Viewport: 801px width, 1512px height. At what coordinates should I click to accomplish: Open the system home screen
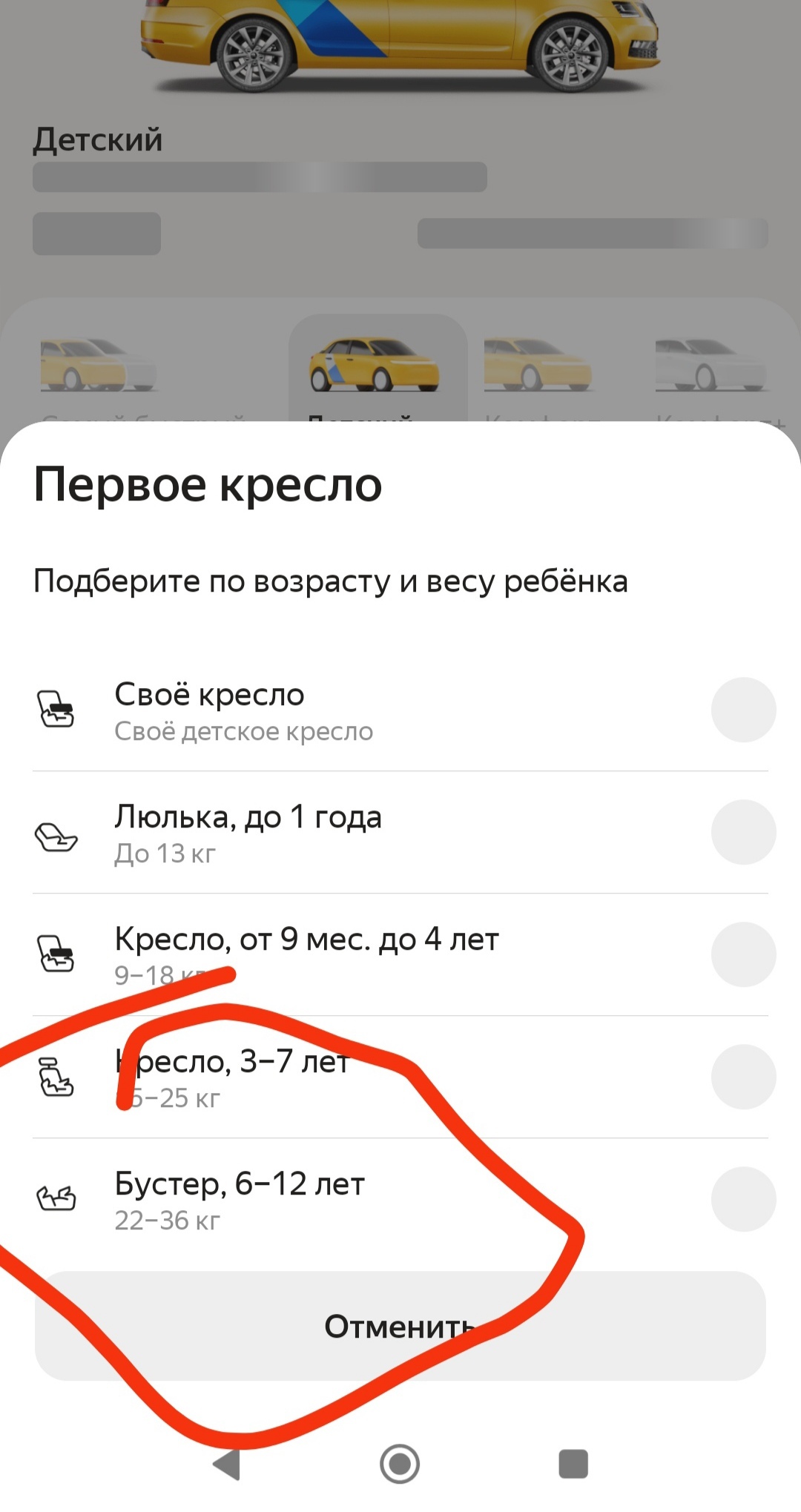coord(400,1465)
